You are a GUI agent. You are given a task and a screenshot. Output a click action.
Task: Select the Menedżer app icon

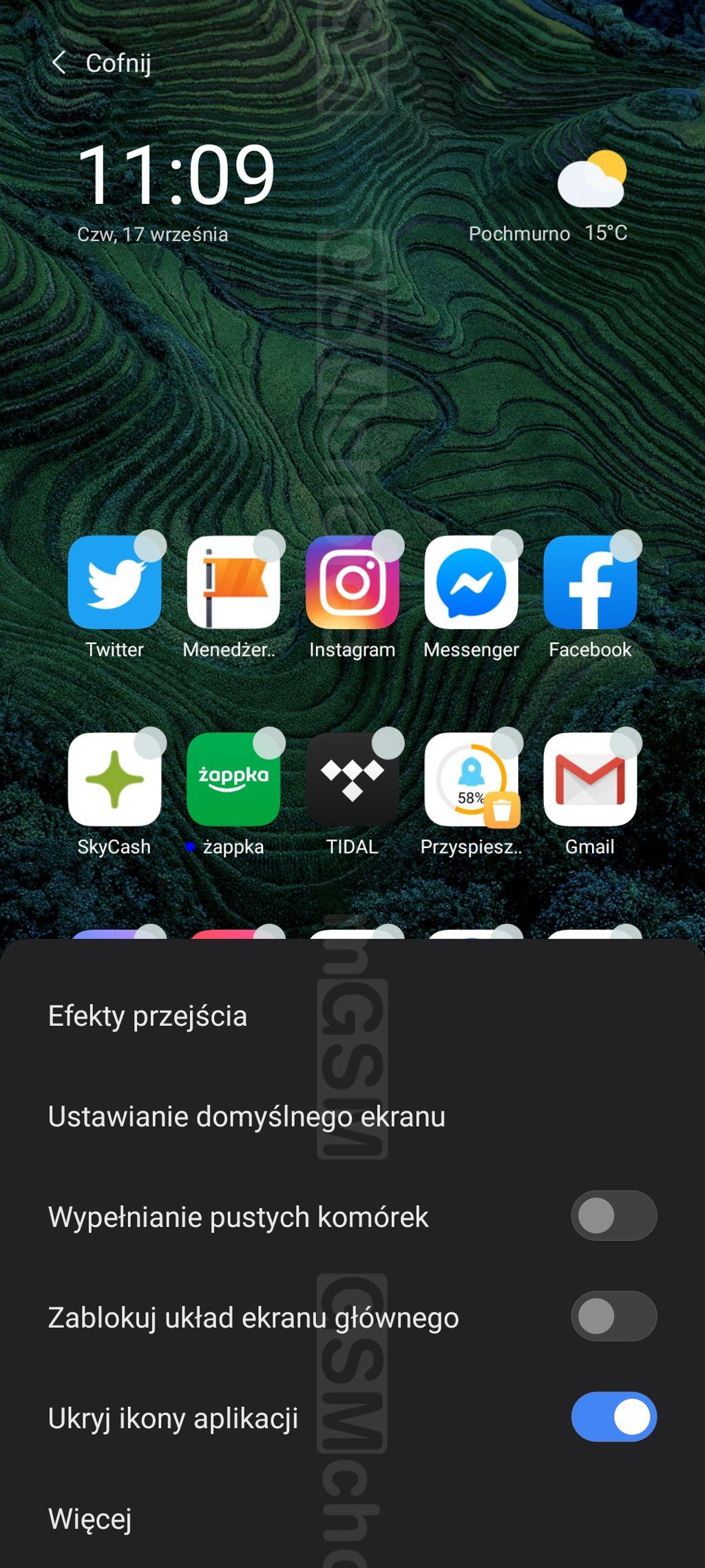click(x=233, y=583)
